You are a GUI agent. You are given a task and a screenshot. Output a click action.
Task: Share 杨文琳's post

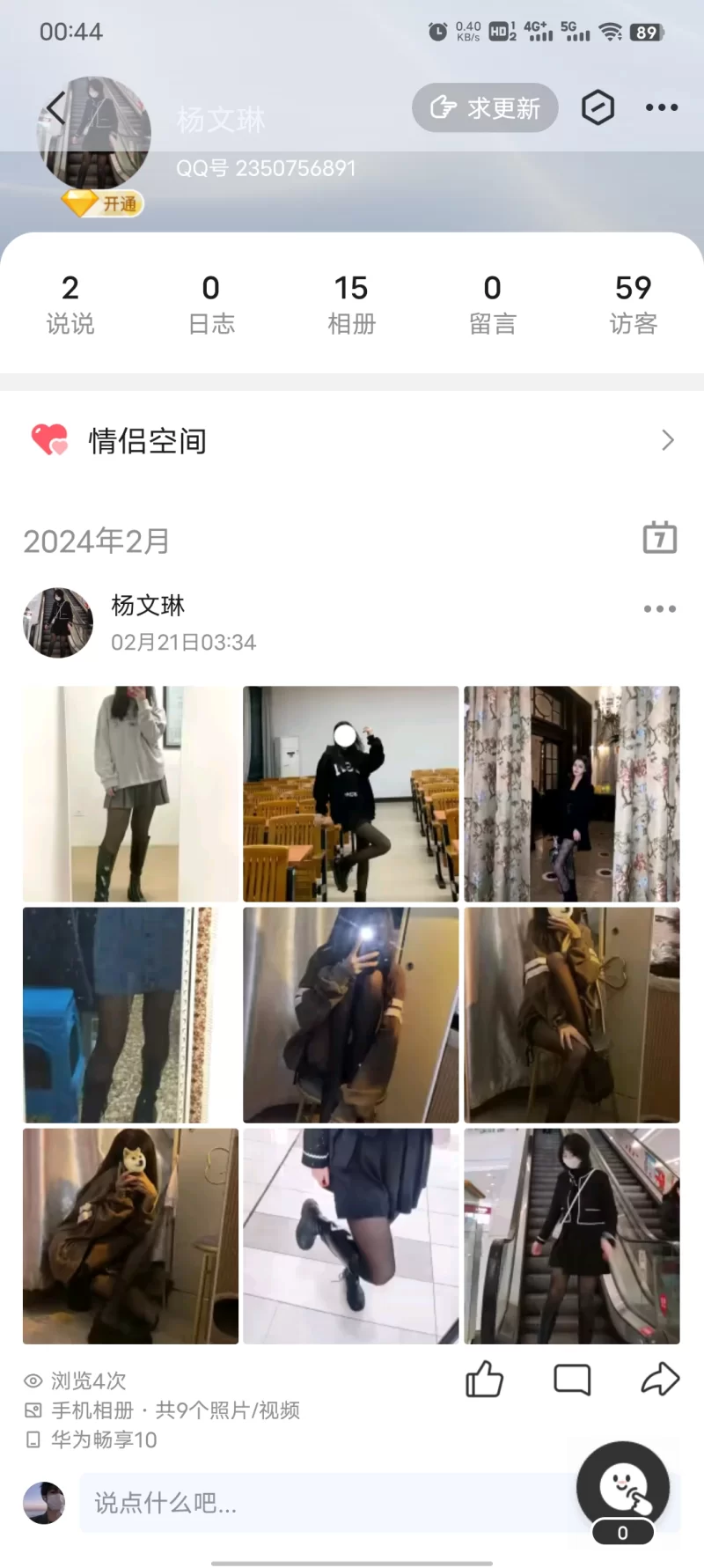click(x=660, y=1379)
